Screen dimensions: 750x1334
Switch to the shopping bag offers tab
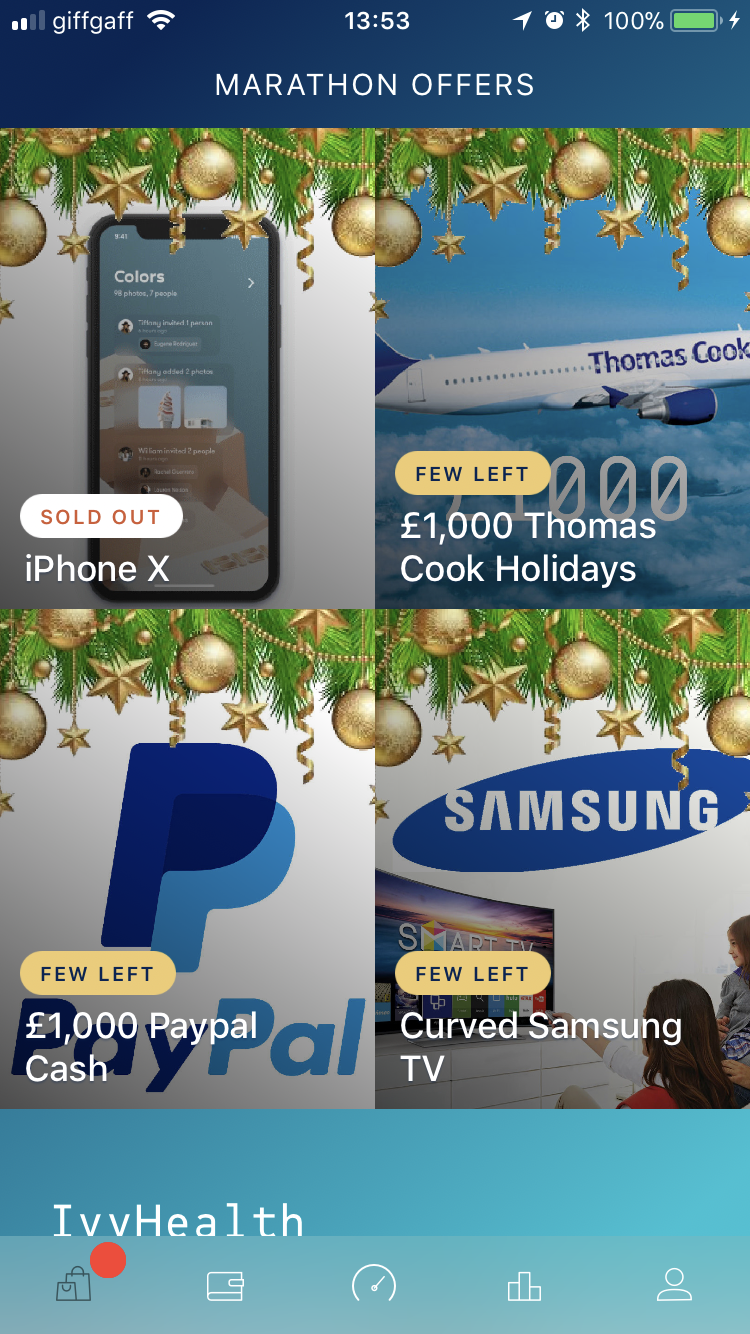point(75,1285)
